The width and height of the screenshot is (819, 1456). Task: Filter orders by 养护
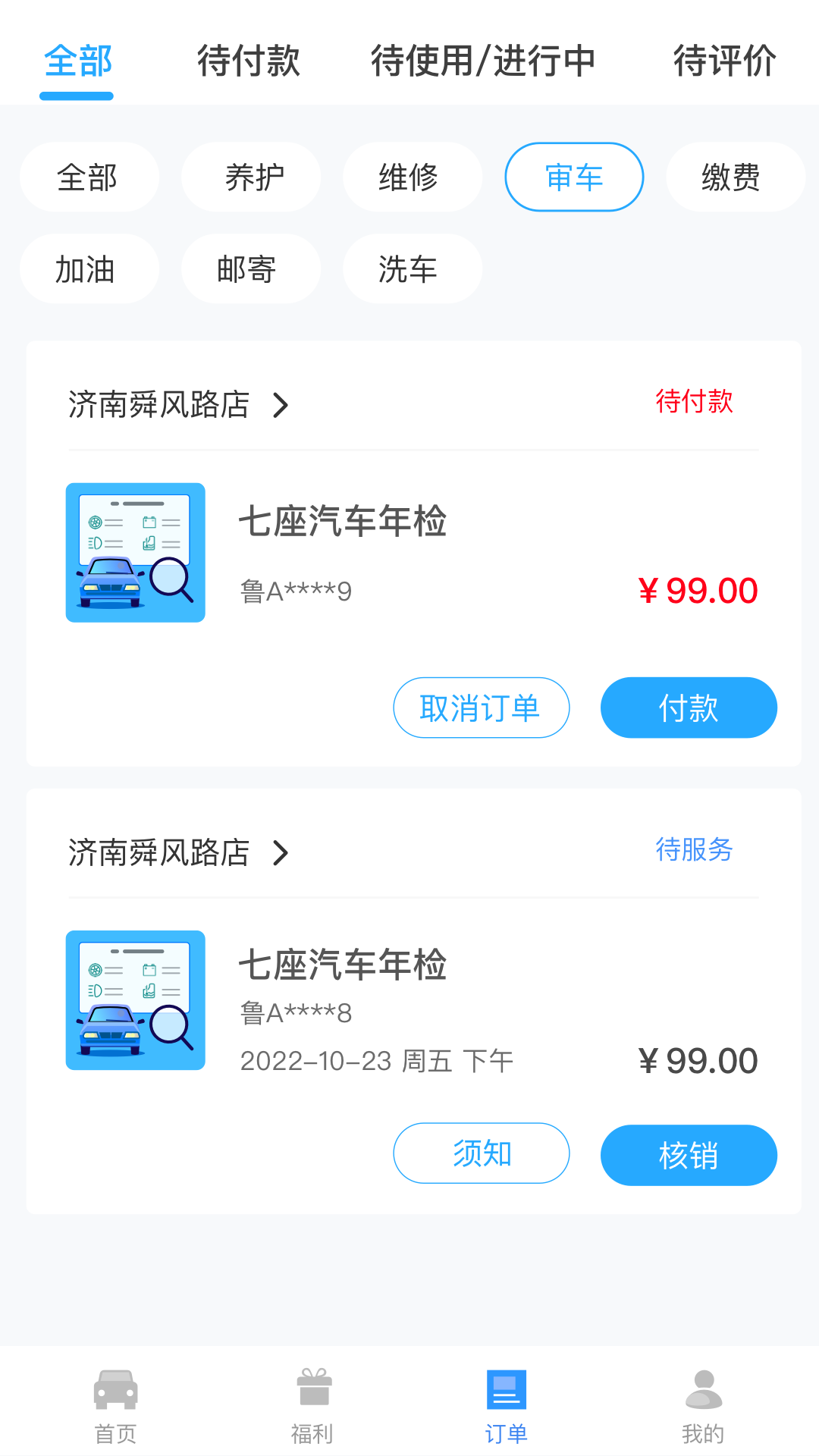(x=251, y=177)
